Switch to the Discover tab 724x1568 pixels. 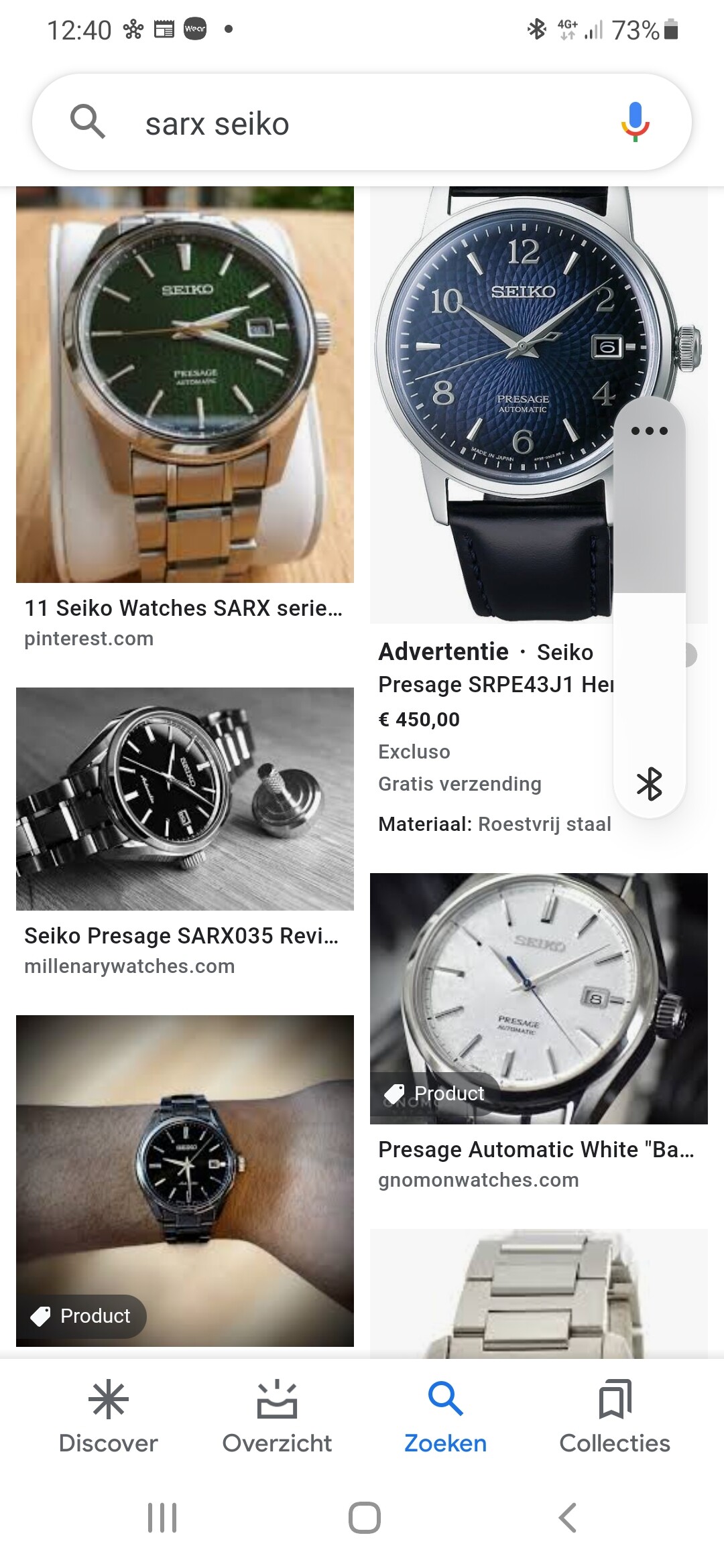[x=108, y=1415]
